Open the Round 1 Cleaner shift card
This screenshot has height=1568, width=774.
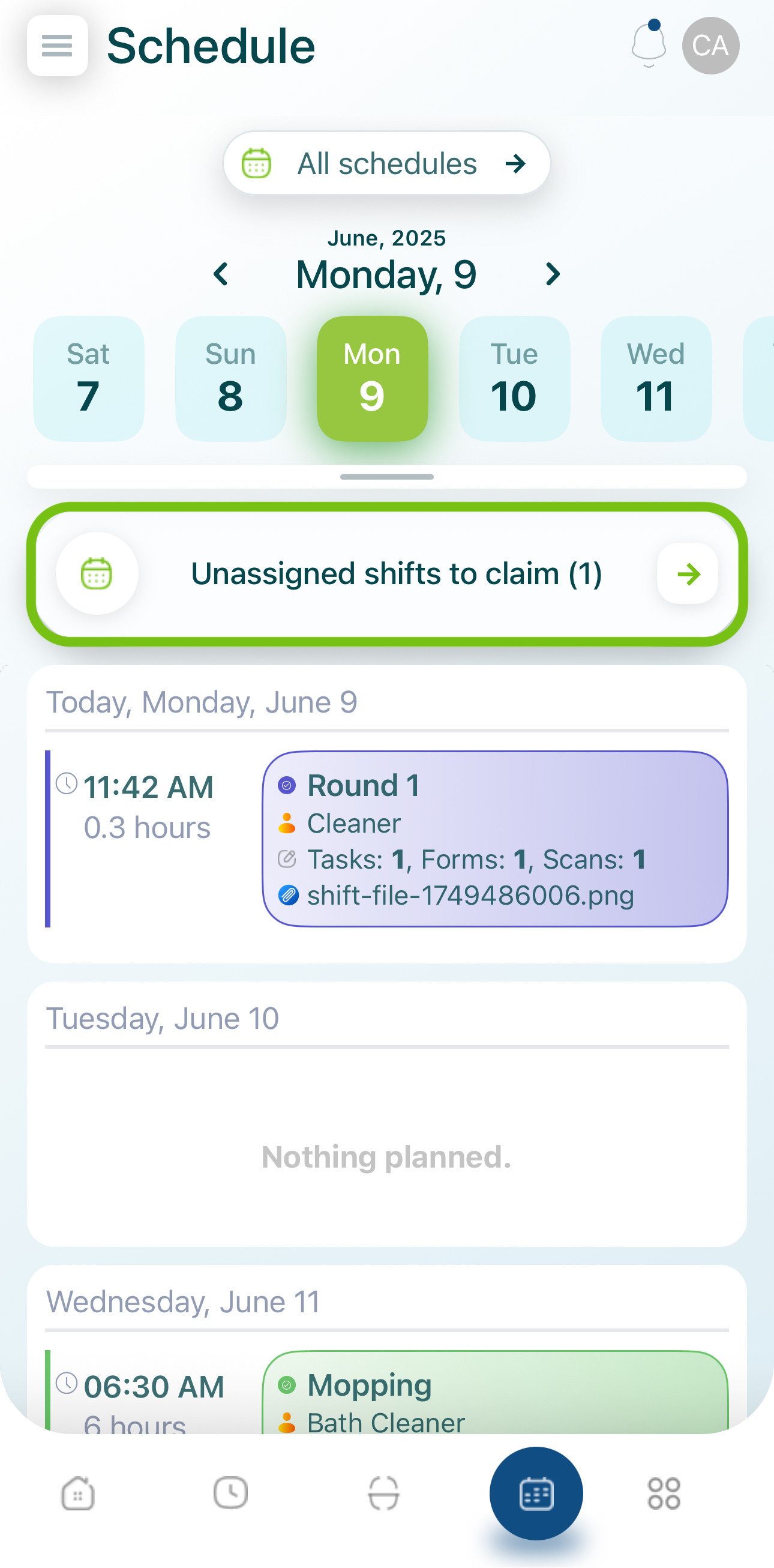click(495, 839)
